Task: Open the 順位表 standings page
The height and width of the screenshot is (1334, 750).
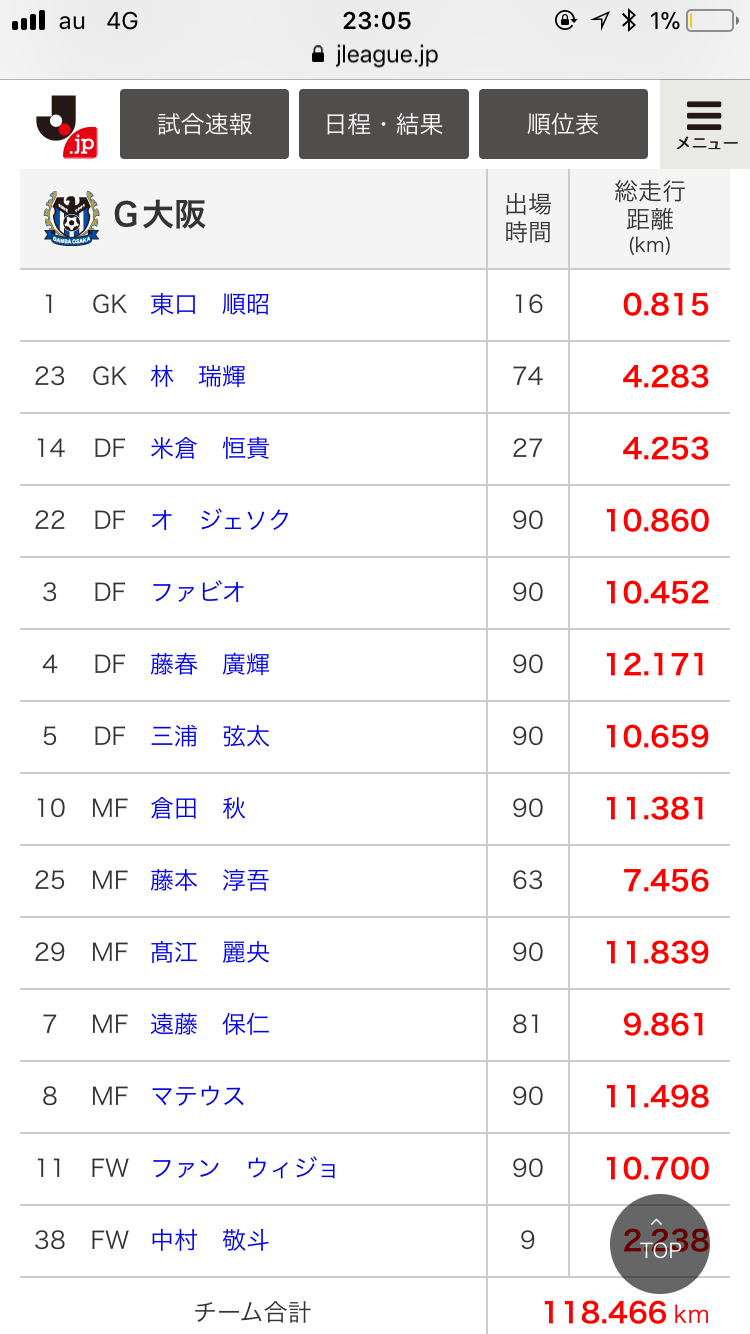Action: coord(563,124)
